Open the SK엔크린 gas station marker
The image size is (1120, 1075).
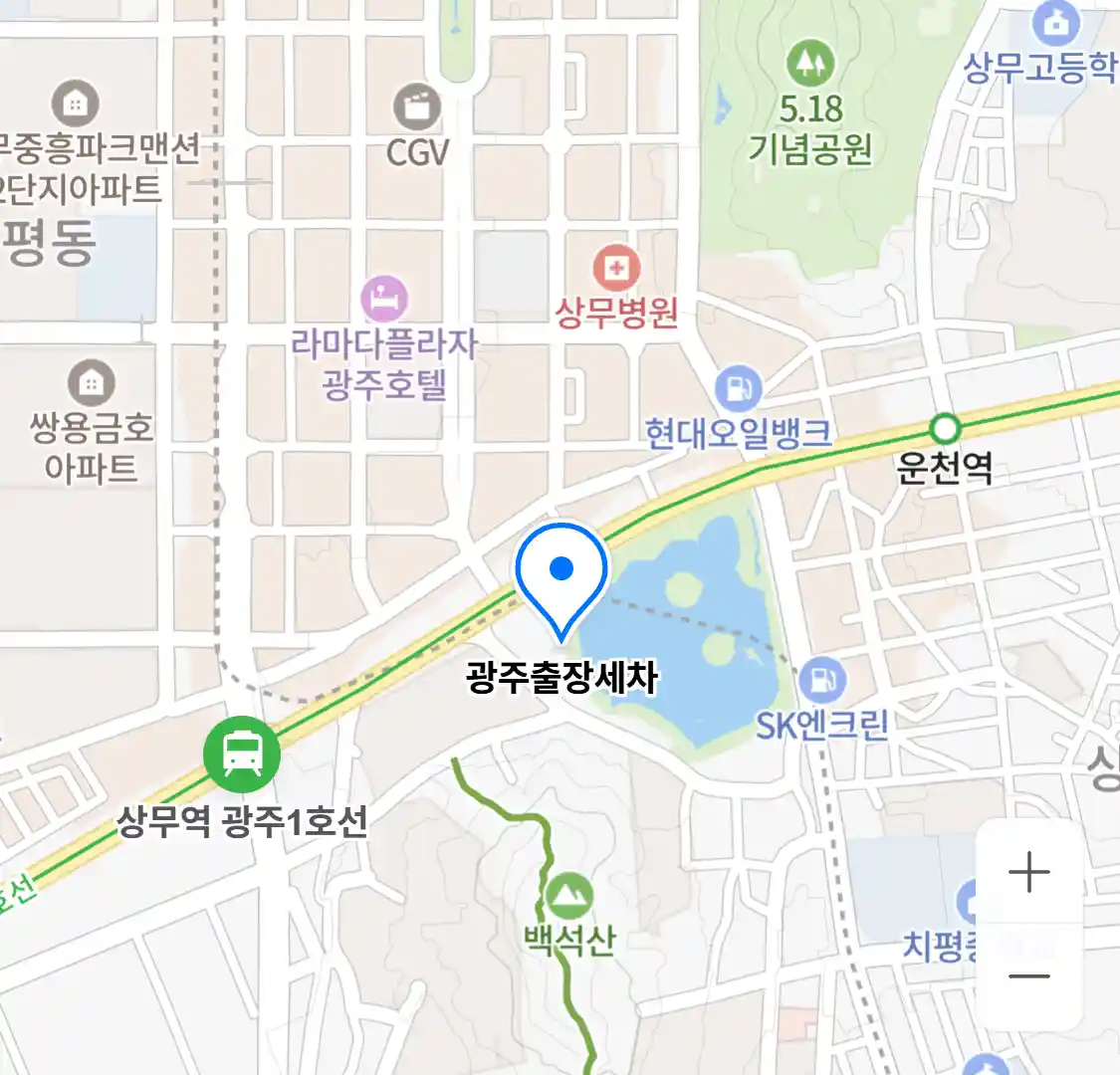point(822,681)
